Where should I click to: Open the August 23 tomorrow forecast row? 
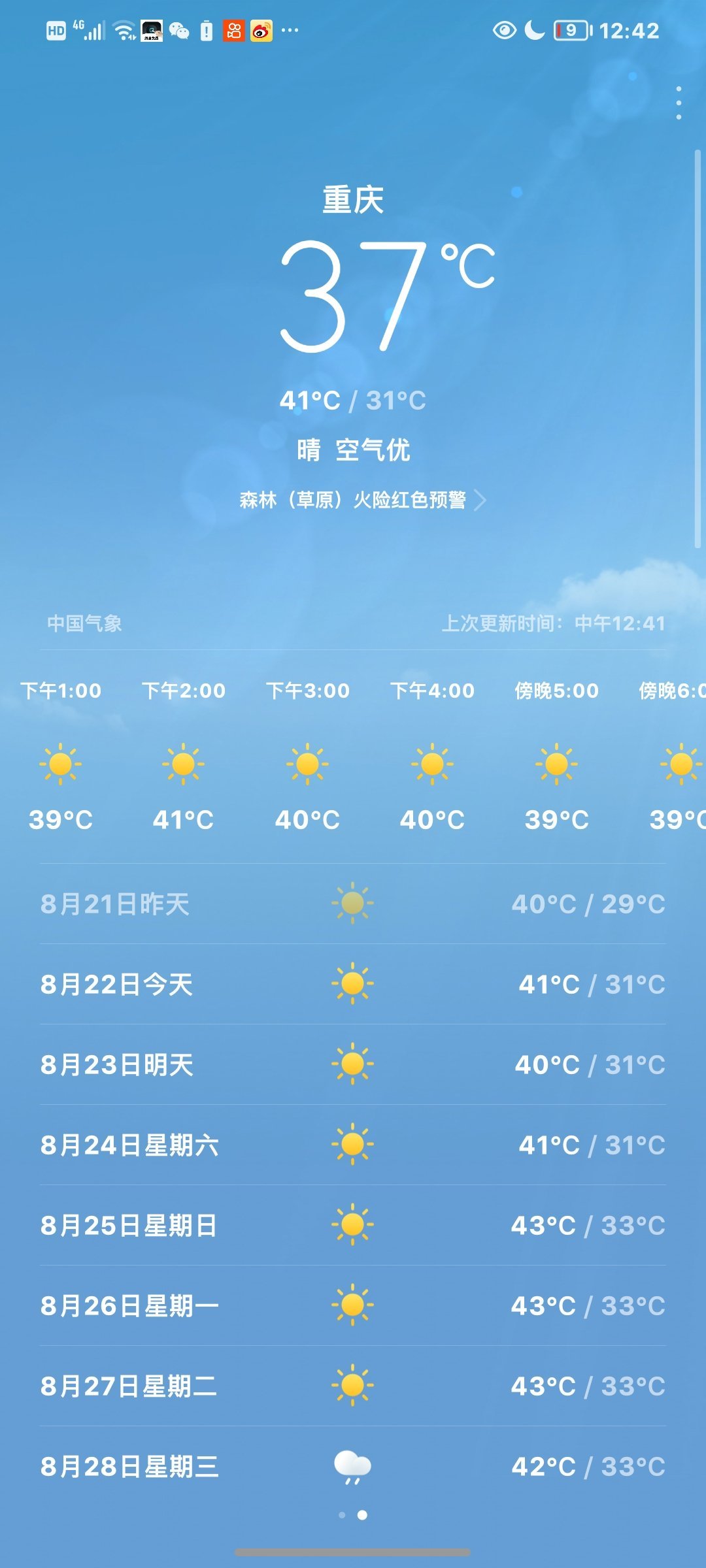pyautogui.click(x=353, y=1064)
